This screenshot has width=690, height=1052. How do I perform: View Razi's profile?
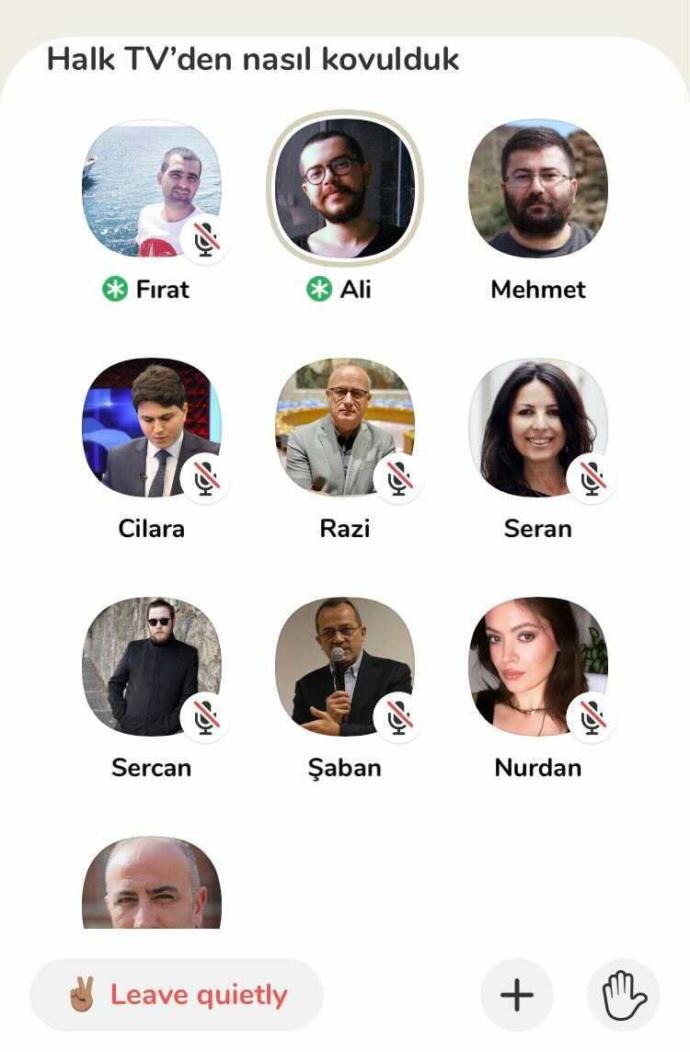pyautogui.click(x=344, y=428)
